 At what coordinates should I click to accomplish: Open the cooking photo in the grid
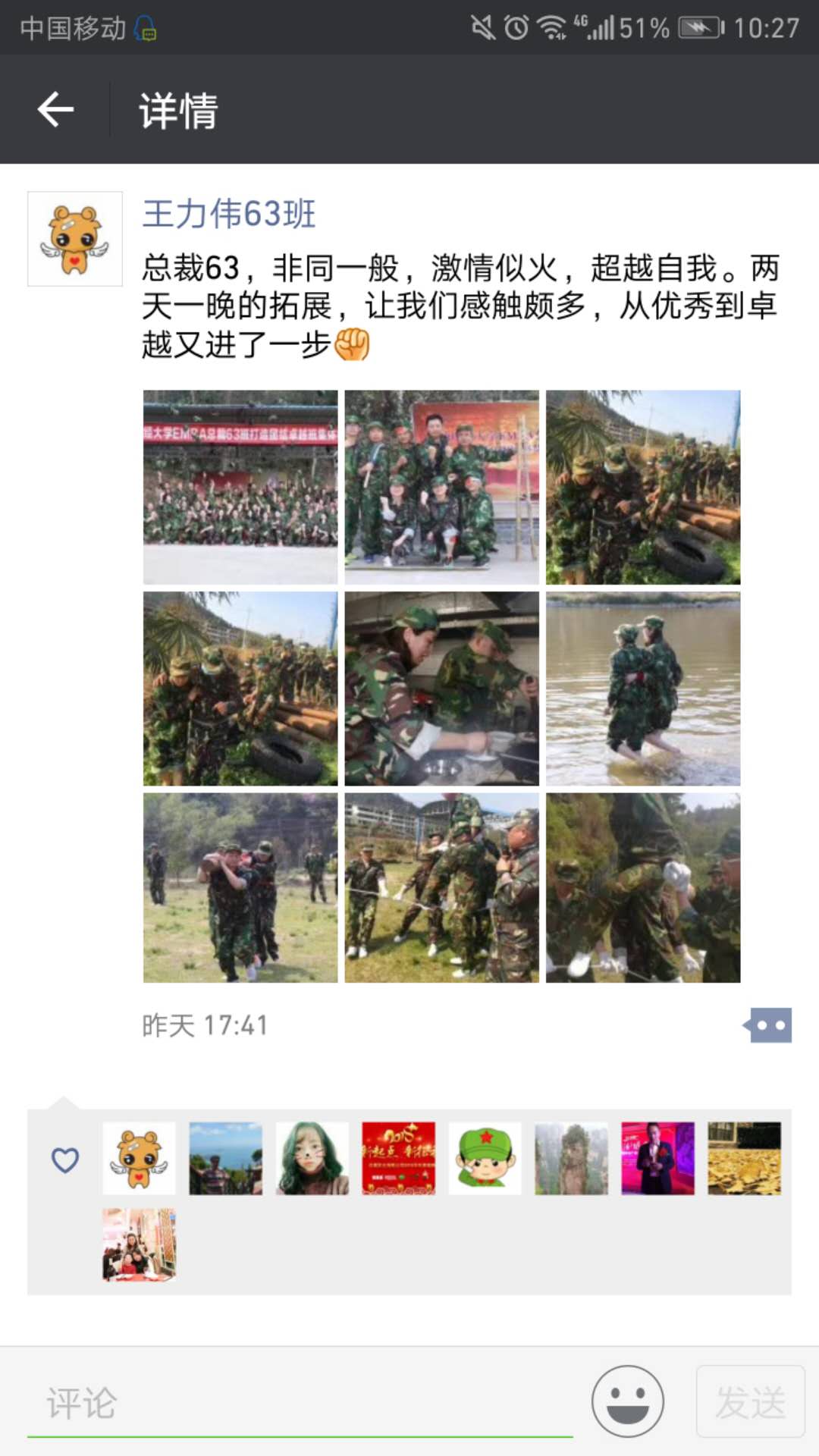pyautogui.click(x=441, y=689)
